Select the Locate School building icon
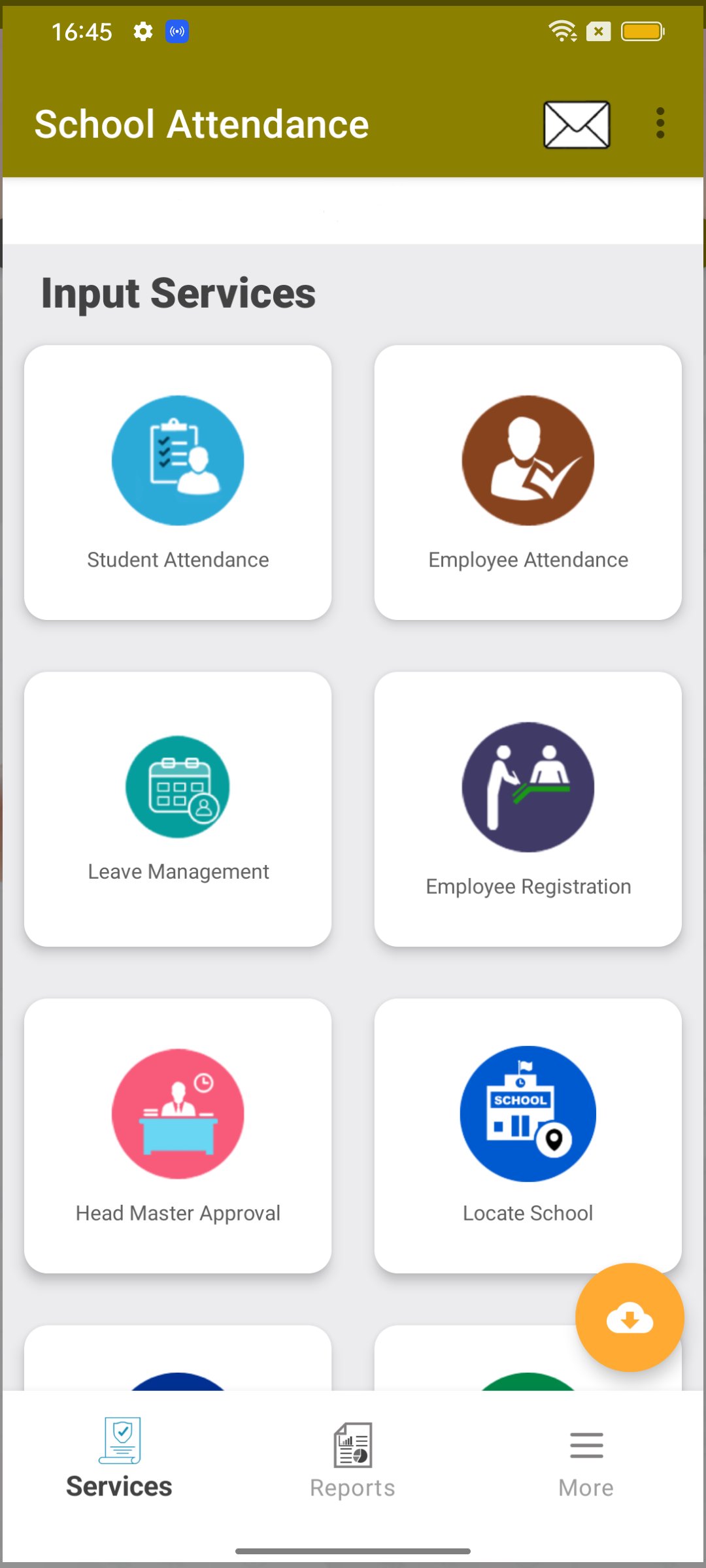Image resolution: width=706 pixels, height=1568 pixels. click(528, 1114)
